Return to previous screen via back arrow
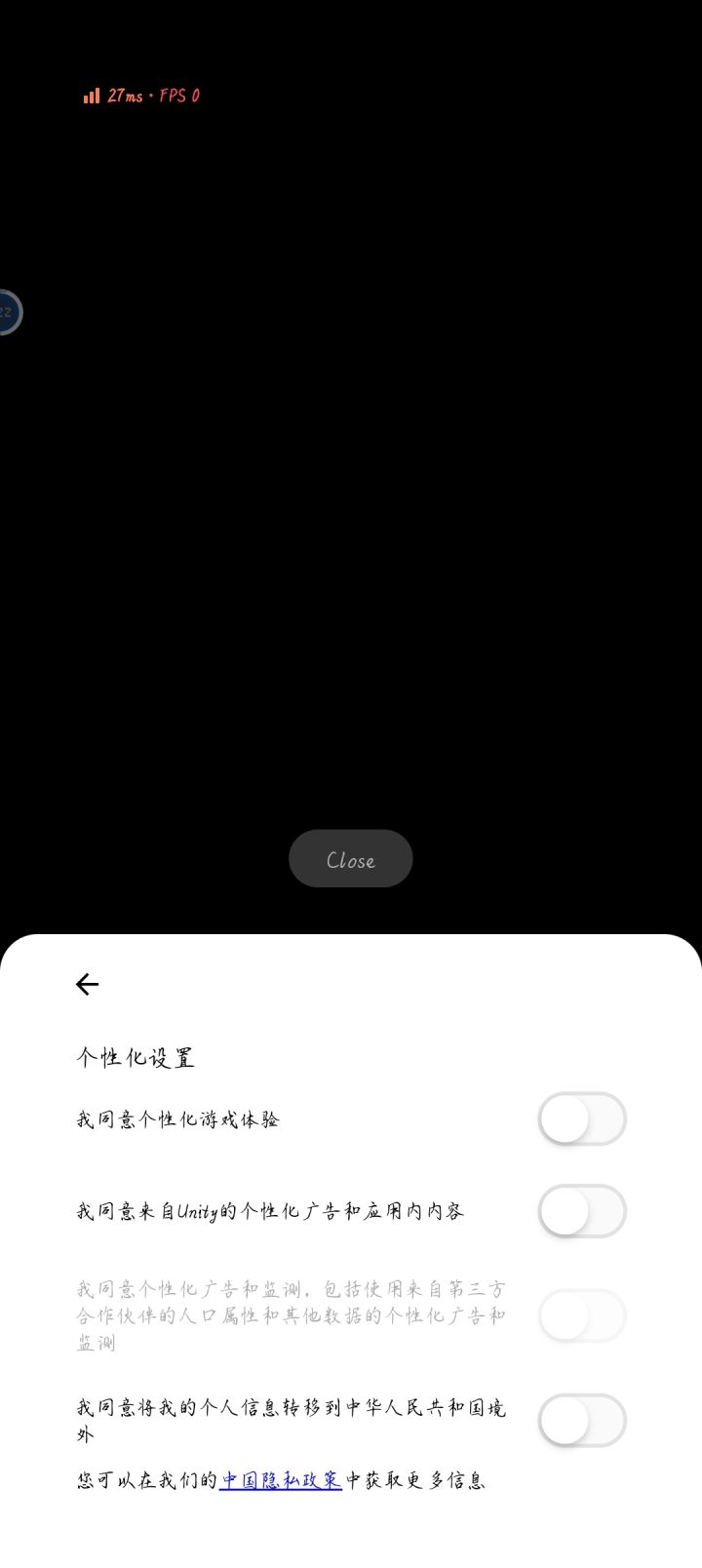 tap(86, 985)
